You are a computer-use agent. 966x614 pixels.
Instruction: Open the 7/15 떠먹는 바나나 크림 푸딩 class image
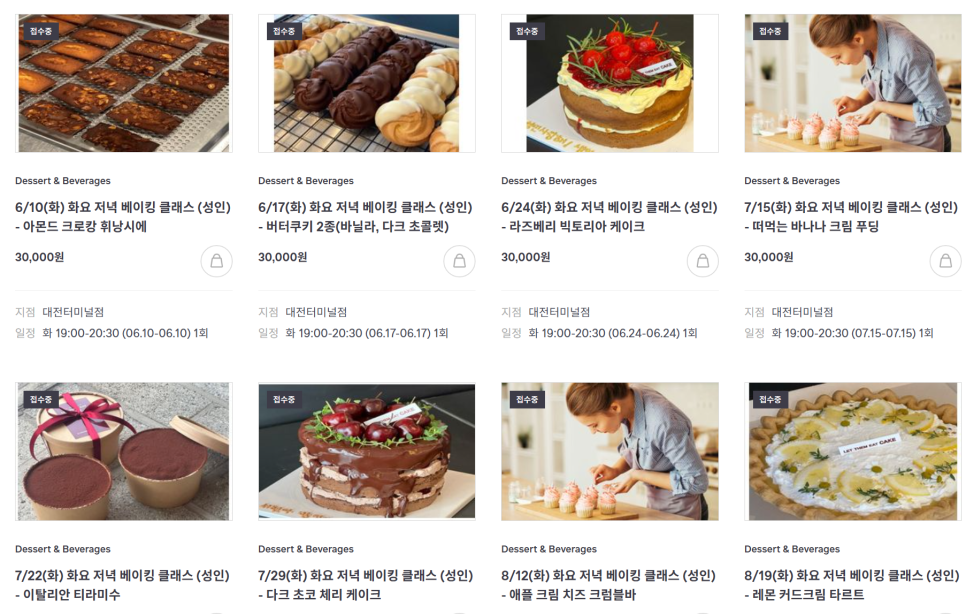click(852, 83)
